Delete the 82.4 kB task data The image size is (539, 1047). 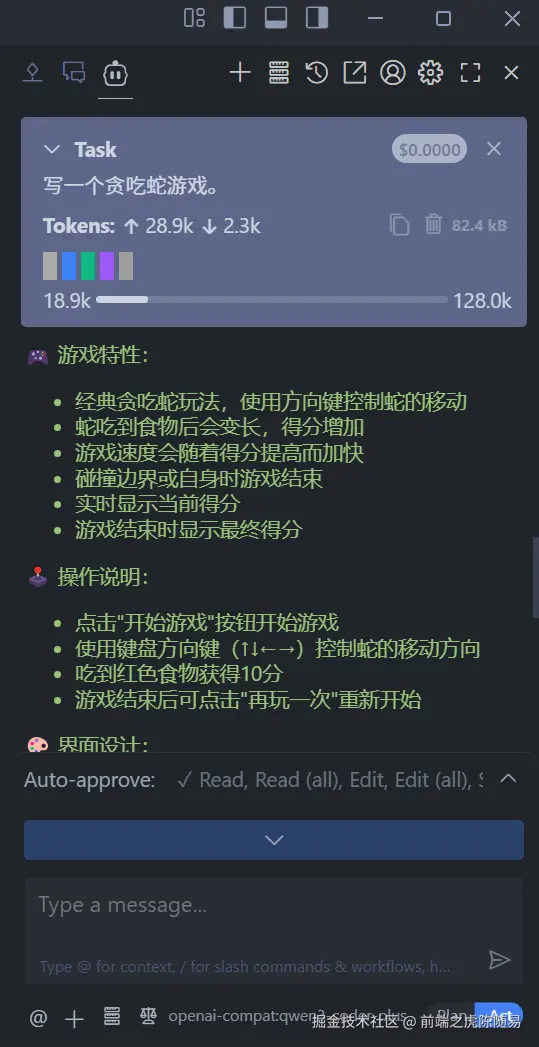433,224
